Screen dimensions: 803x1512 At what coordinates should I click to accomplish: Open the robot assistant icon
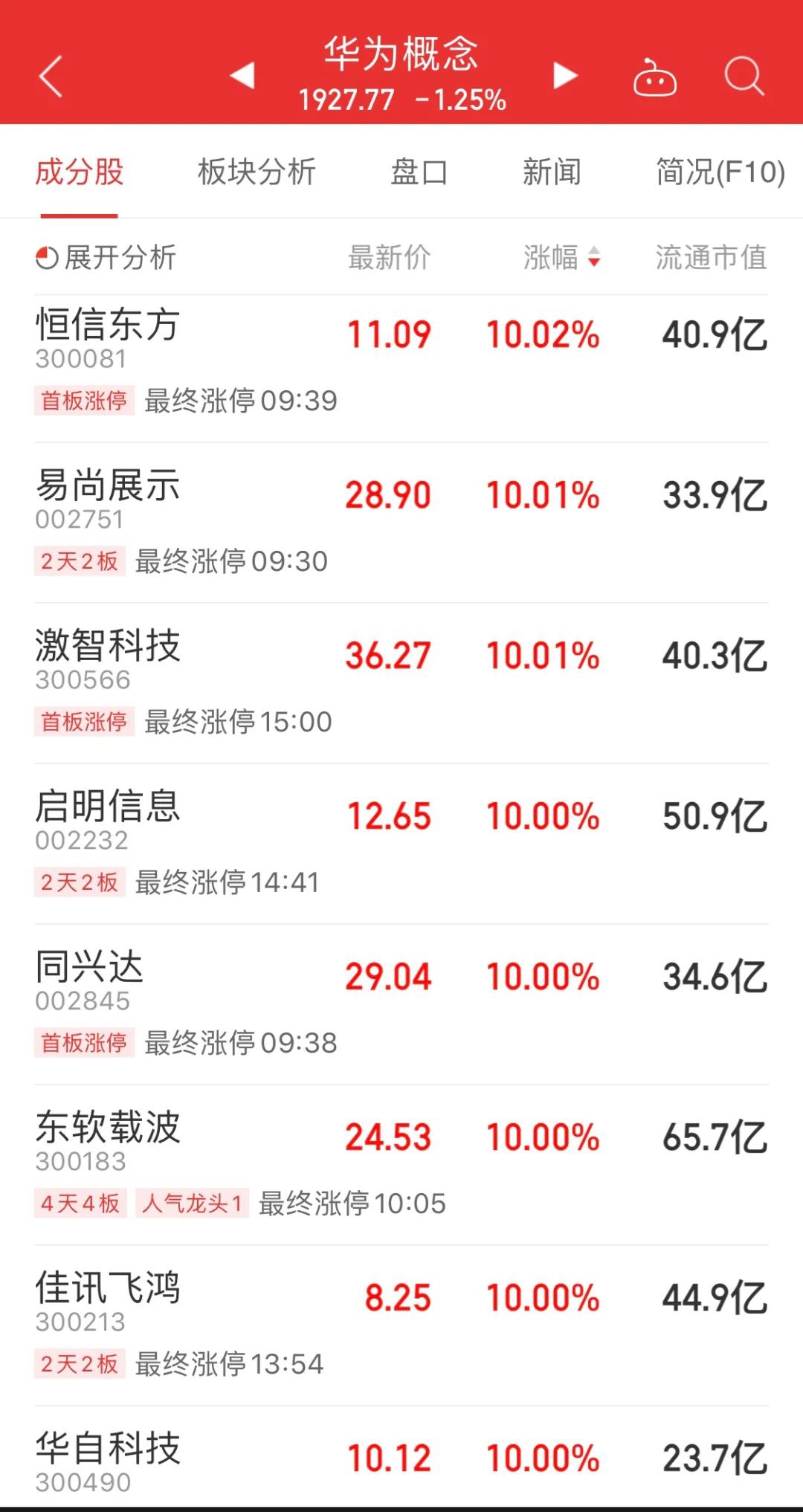(654, 77)
